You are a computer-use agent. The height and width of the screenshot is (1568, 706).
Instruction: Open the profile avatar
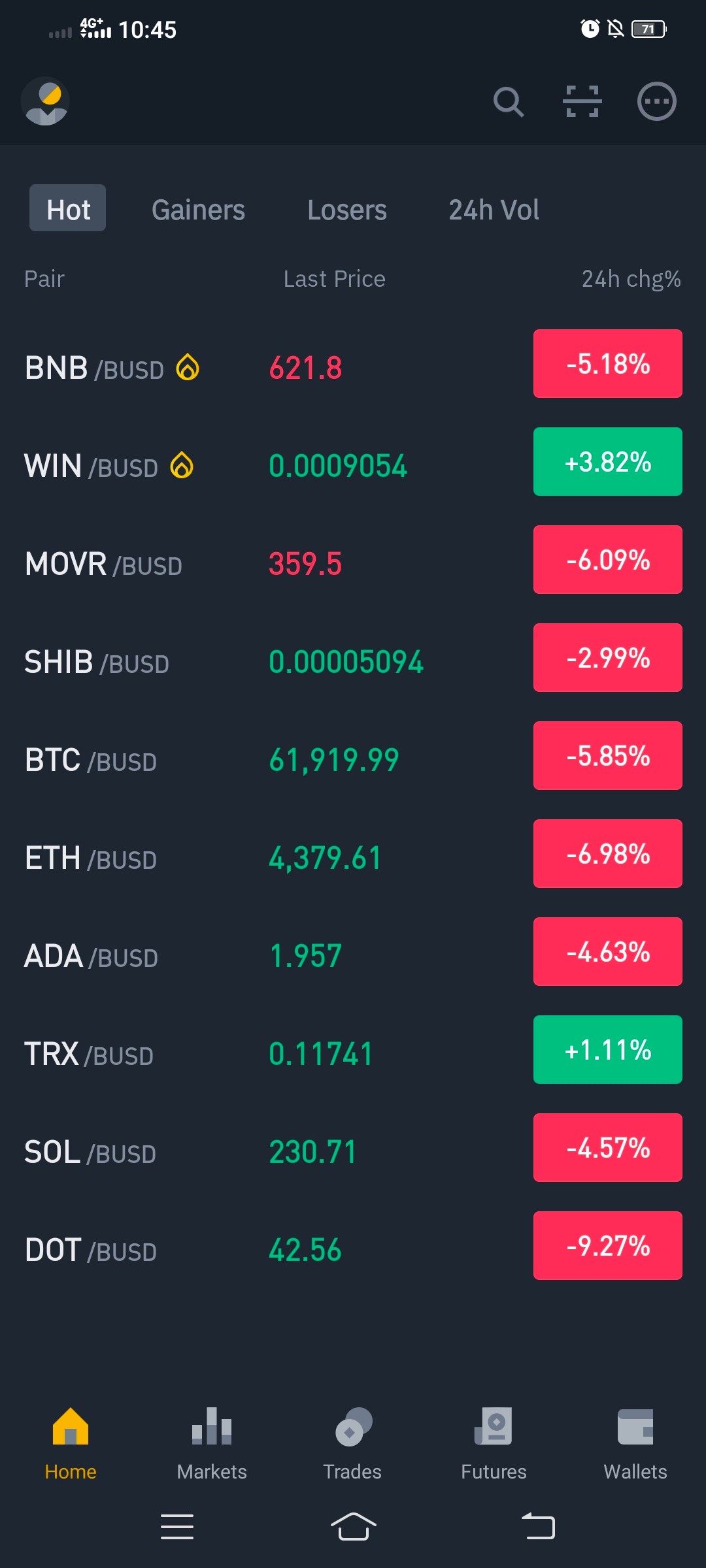coord(45,101)
